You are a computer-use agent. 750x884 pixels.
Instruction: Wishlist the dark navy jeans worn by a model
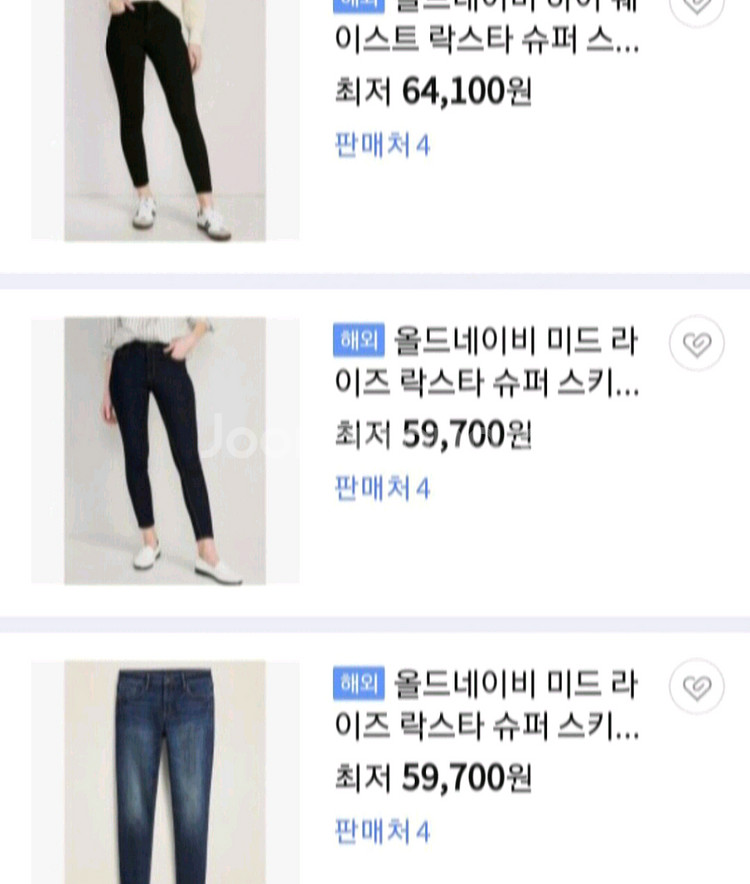pos(697,344)
